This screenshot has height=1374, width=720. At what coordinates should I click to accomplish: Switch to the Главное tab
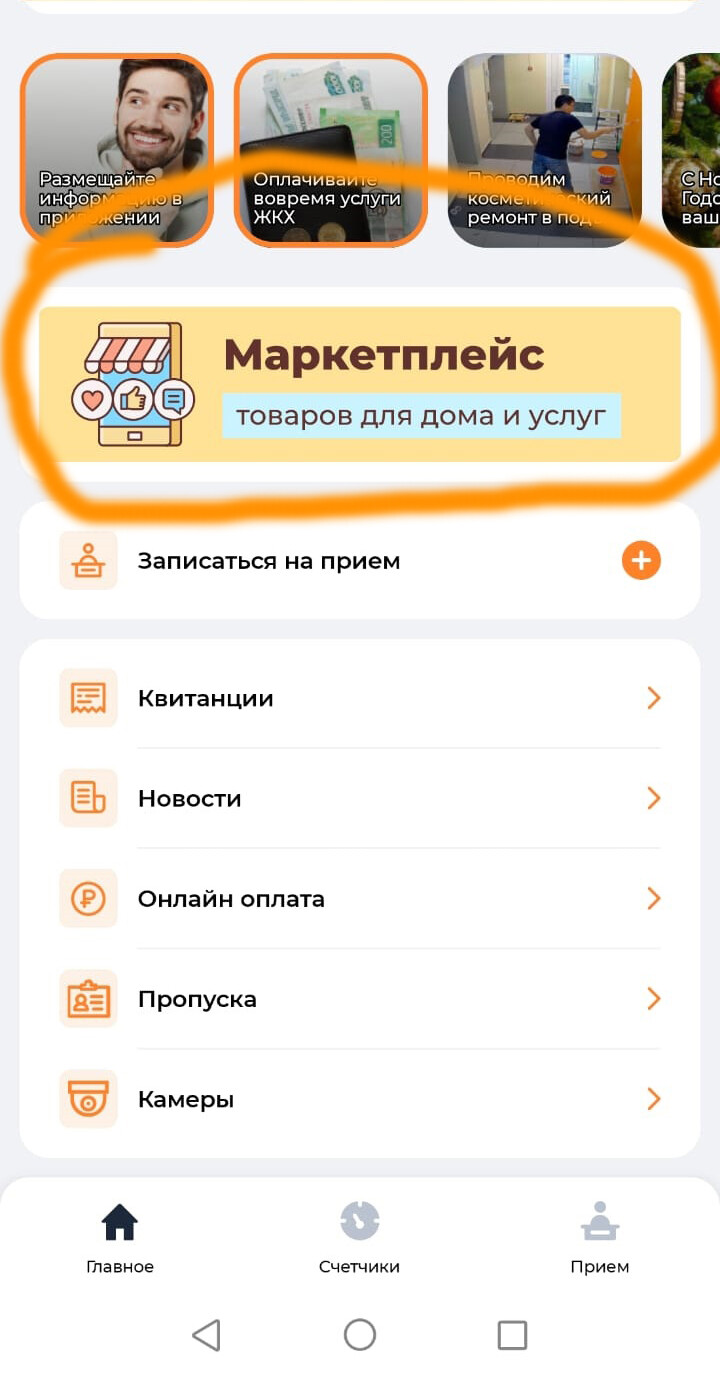[x=120, y=1238]
